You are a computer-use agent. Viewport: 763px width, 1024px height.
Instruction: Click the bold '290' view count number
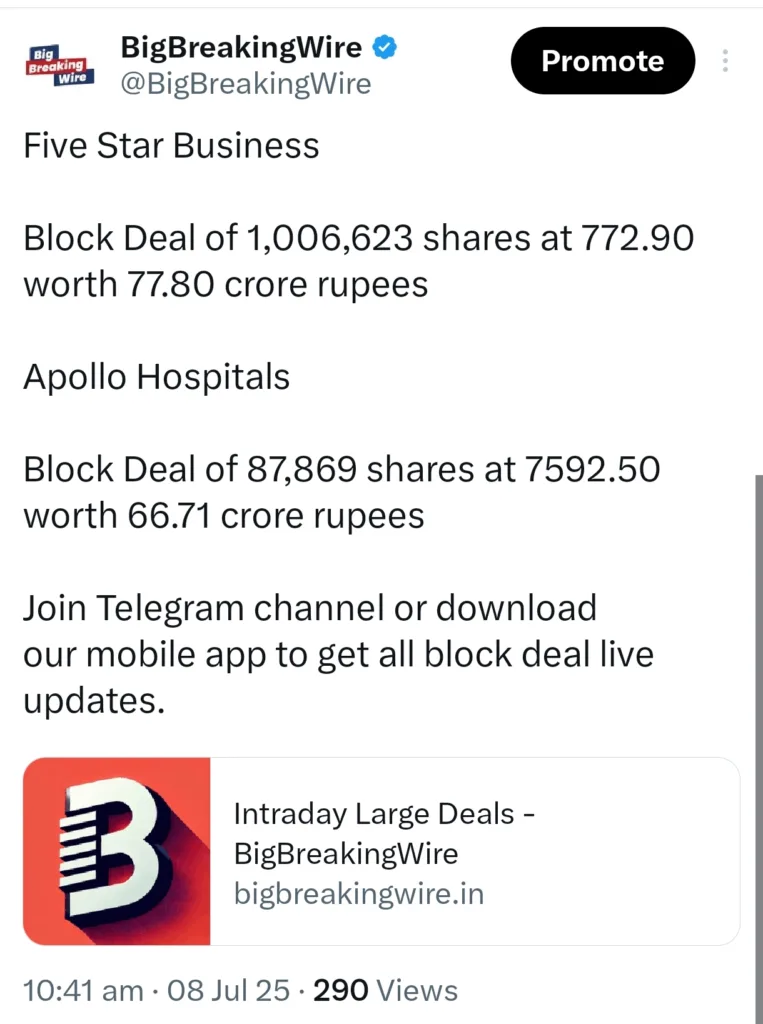point(341,990)
